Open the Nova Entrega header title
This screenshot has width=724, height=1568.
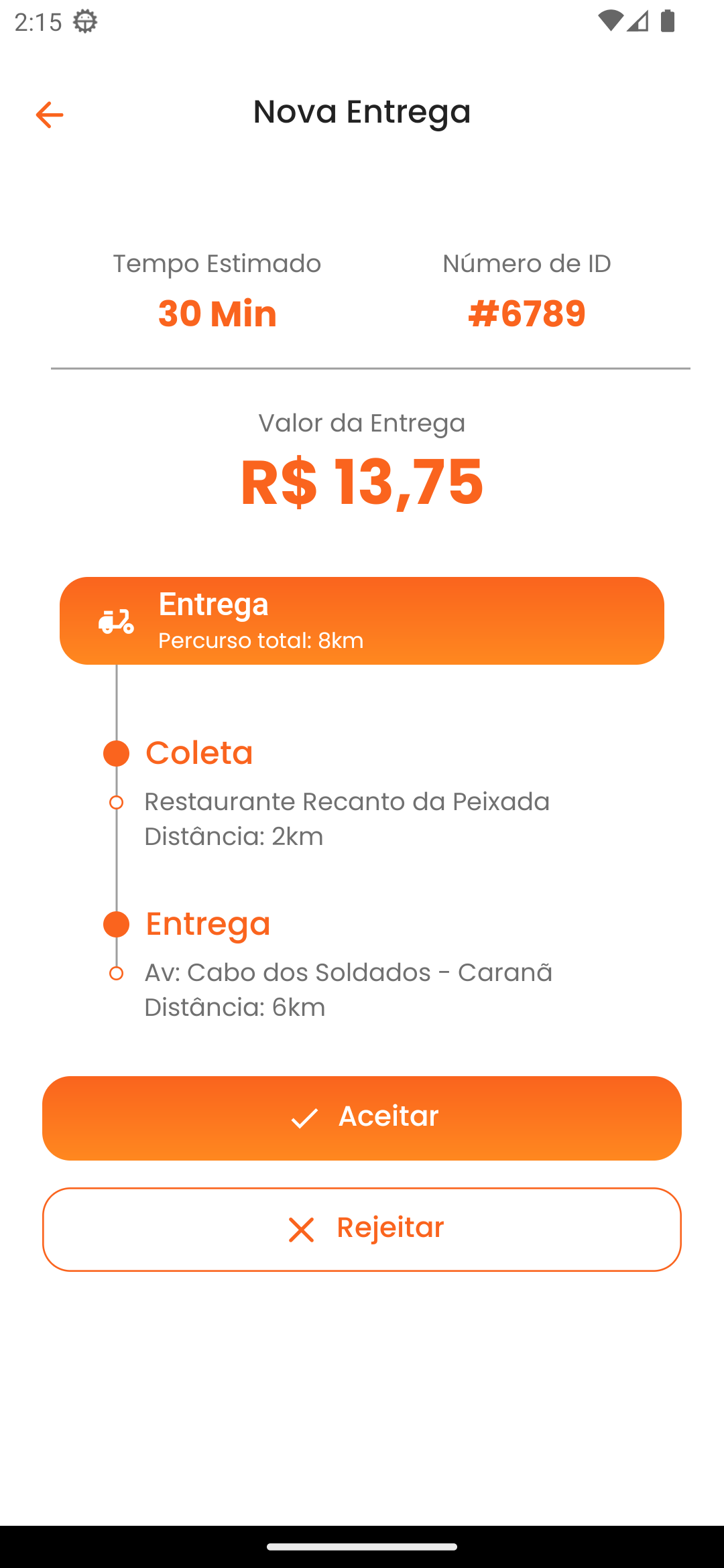click(362, 111)
